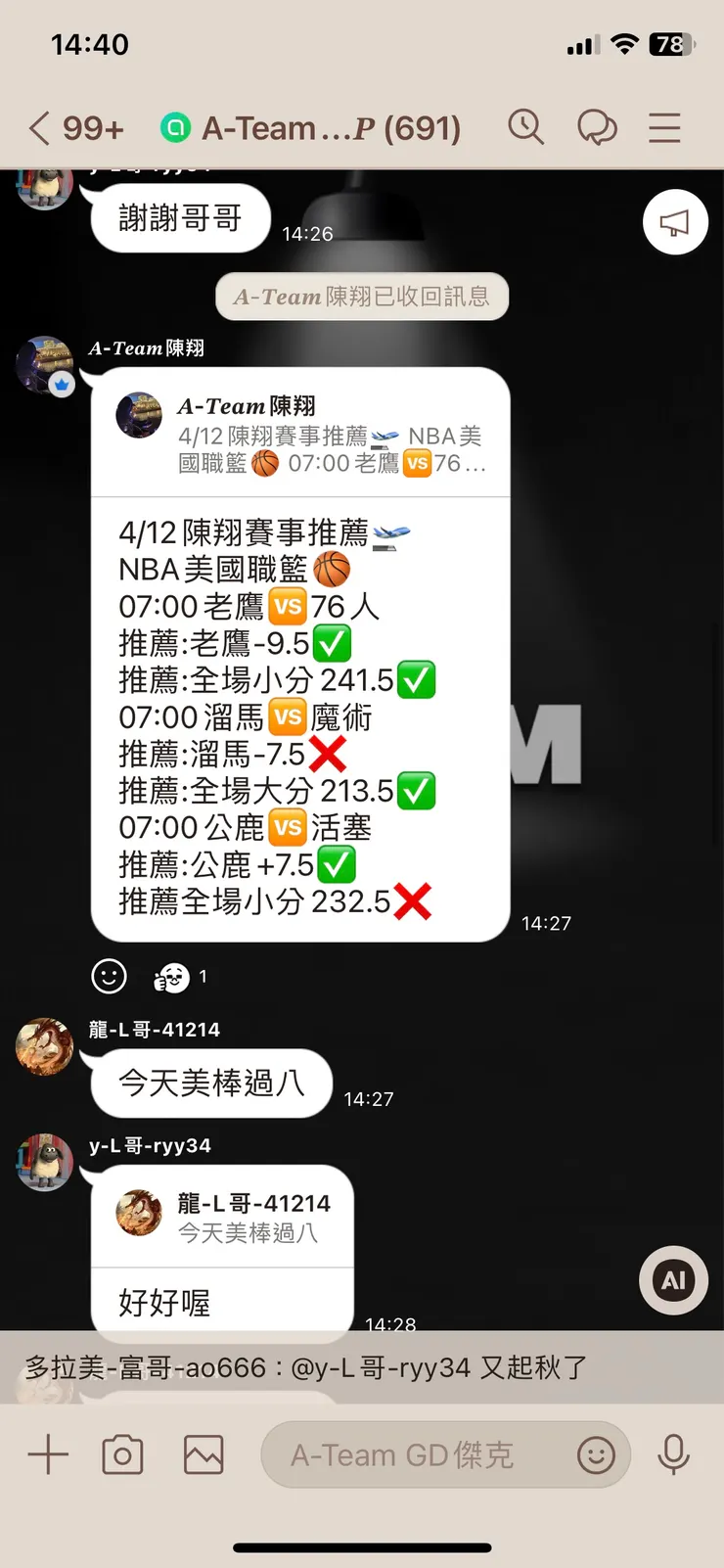Tap the @y-L哥-ryy34 mention banner
724x1568 pixels.
[362, 1367]
